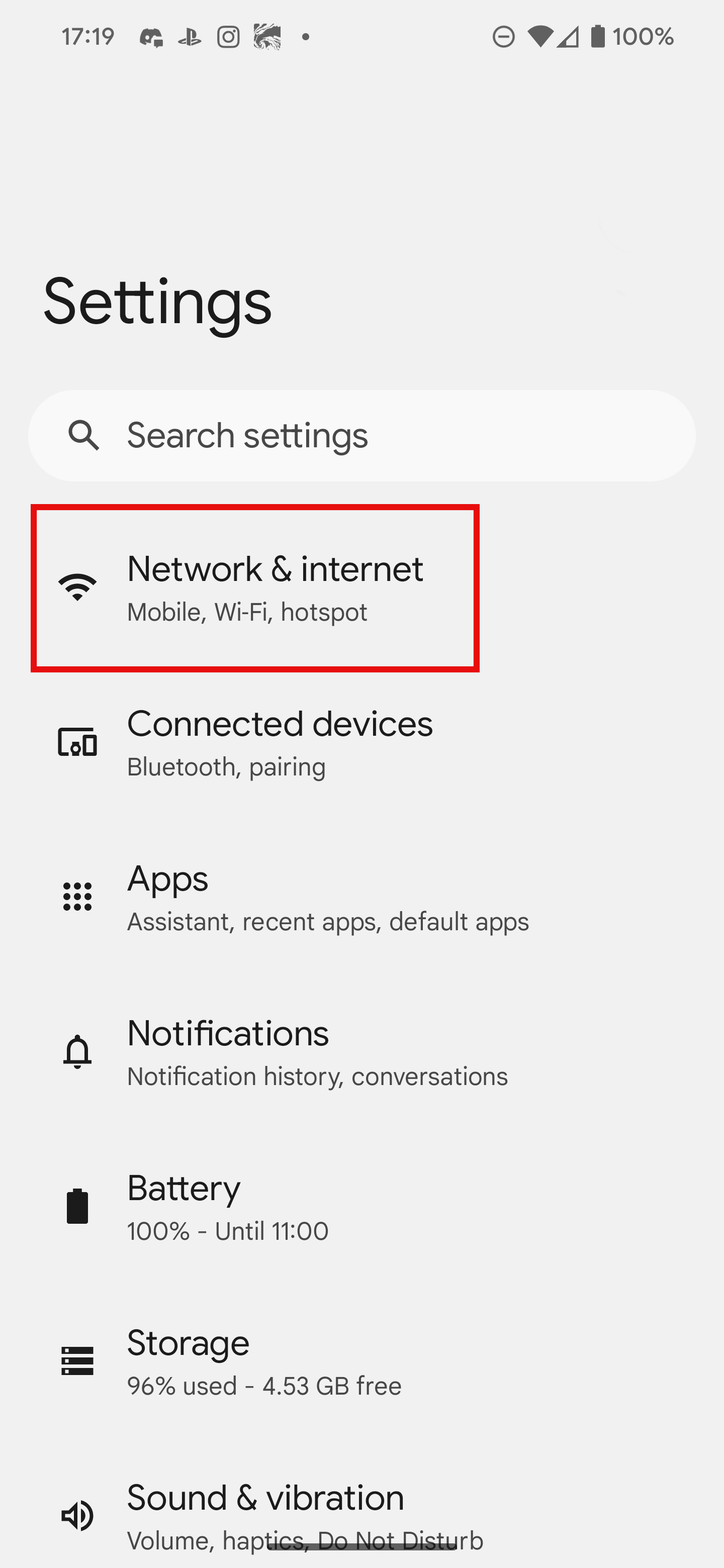This screenshot has height=1568, width=724.
Task: Tap the Search settings field
Action: (361, 436)
